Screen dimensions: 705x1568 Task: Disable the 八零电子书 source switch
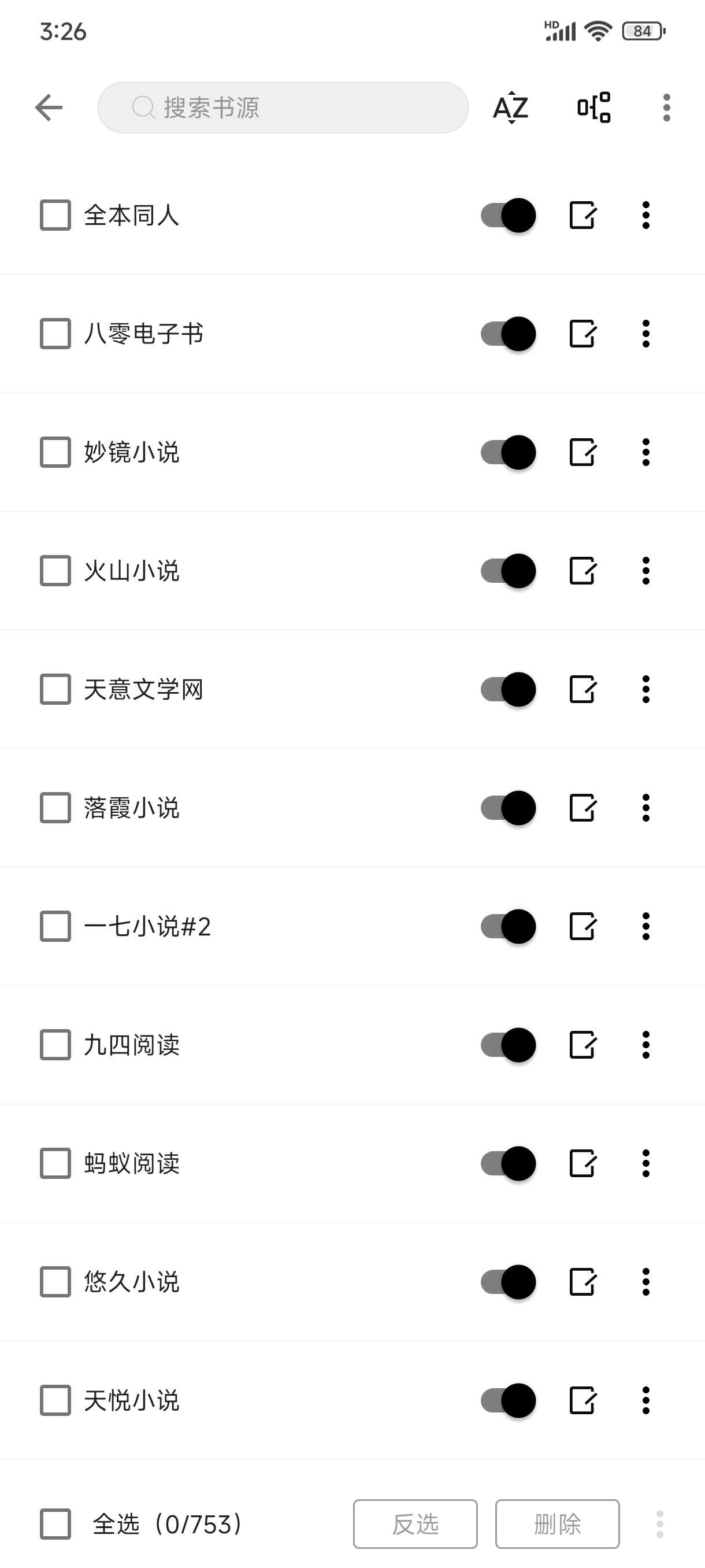click(508, 334)
